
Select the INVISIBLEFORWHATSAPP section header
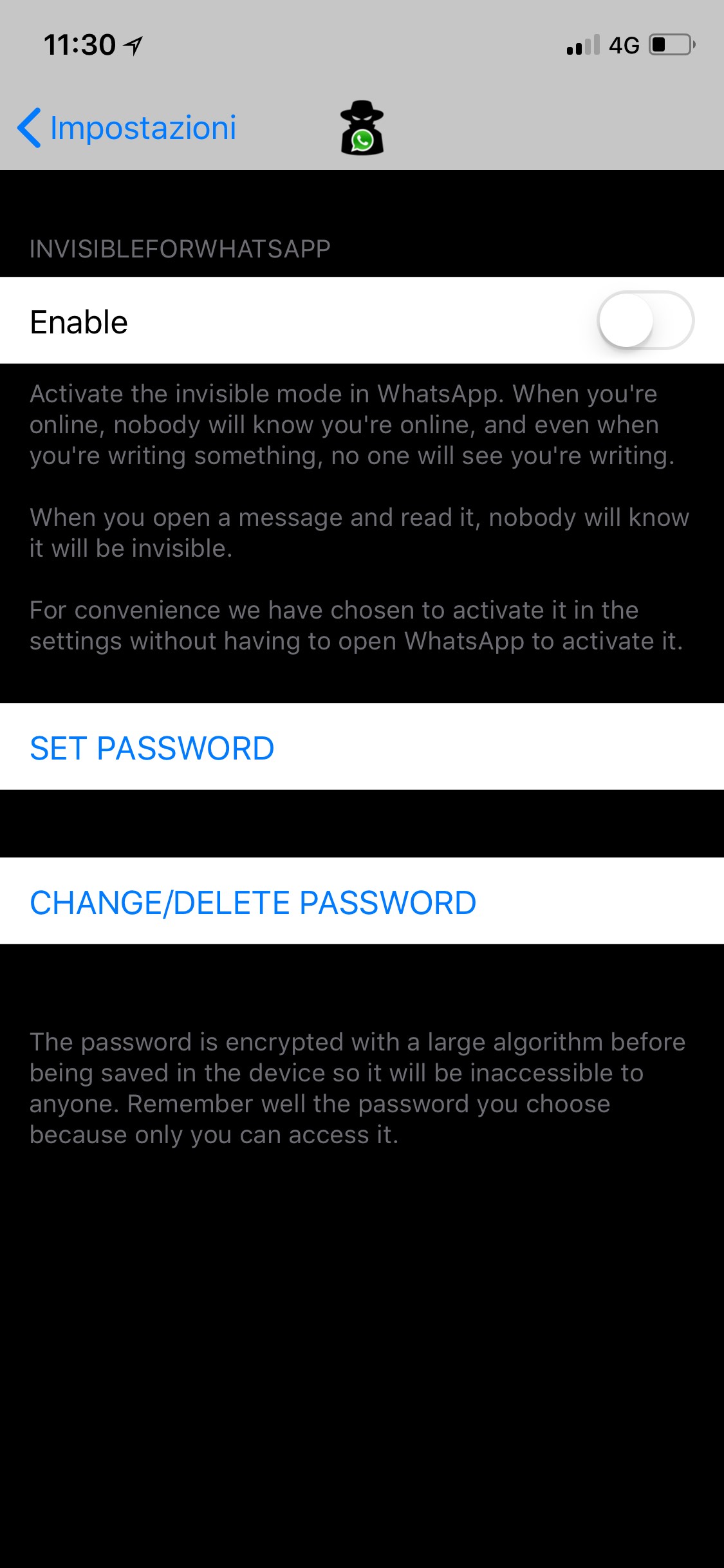[x=180, y=247]
